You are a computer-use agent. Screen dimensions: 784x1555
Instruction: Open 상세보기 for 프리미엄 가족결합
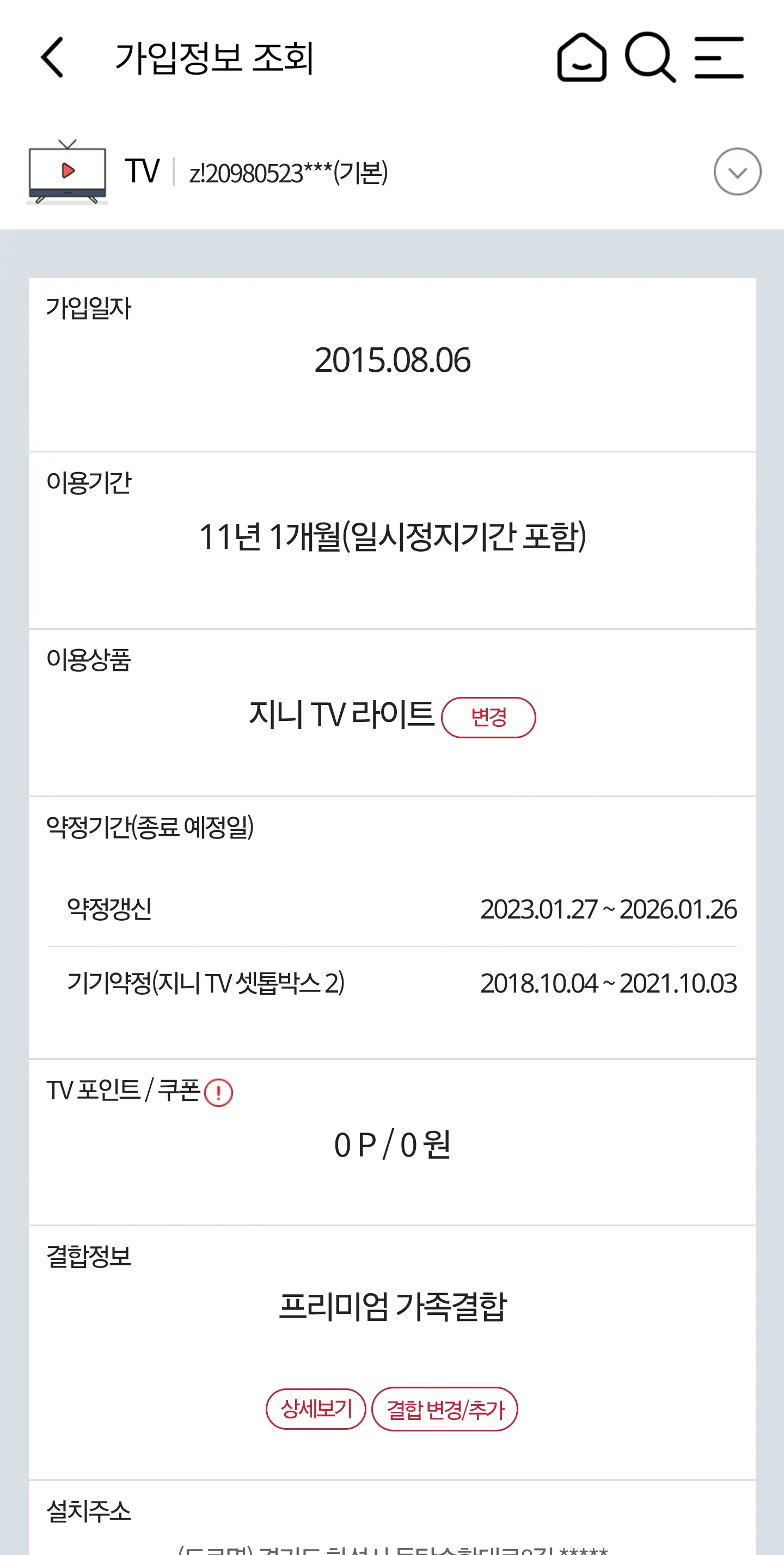click(x=316, y=1409)
